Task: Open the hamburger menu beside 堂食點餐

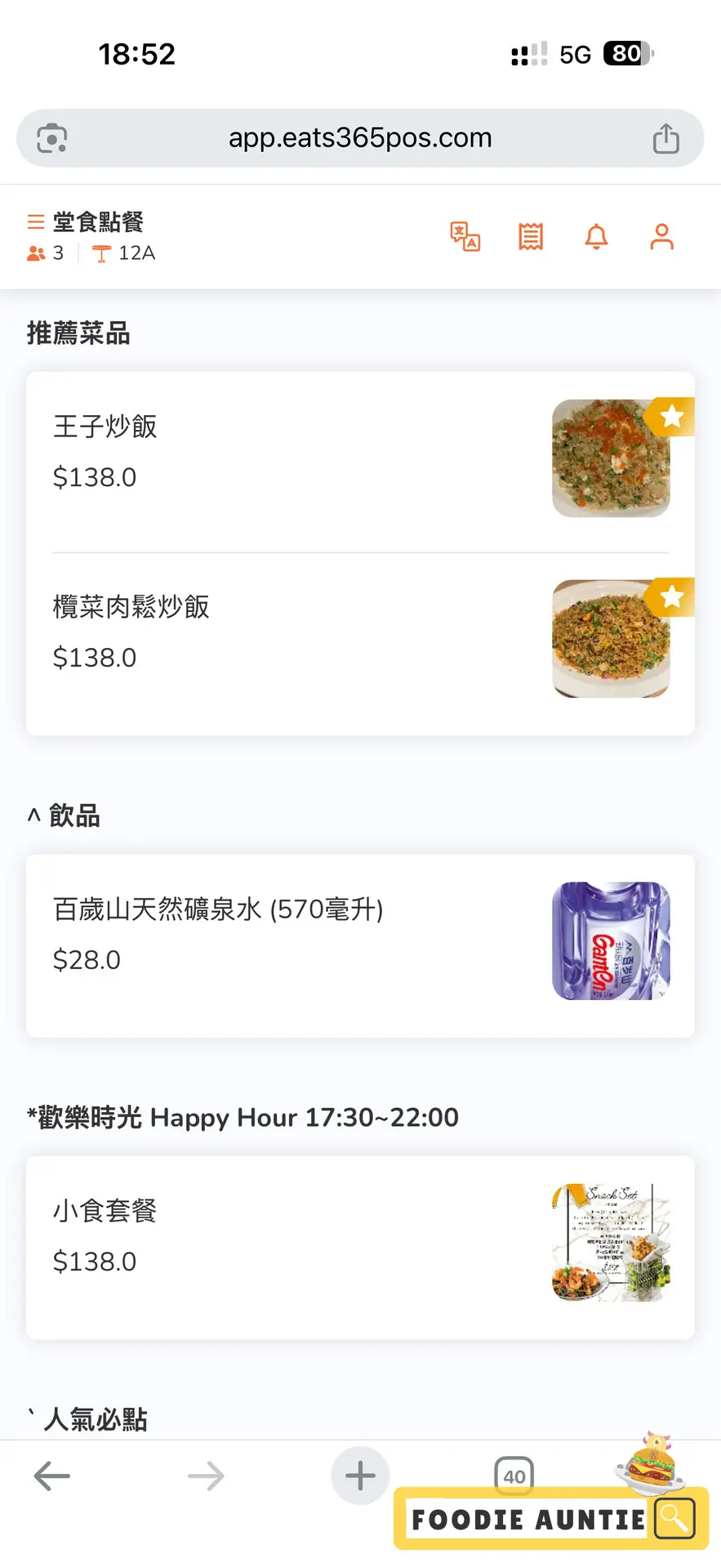Action: click(x=36, y=222)
